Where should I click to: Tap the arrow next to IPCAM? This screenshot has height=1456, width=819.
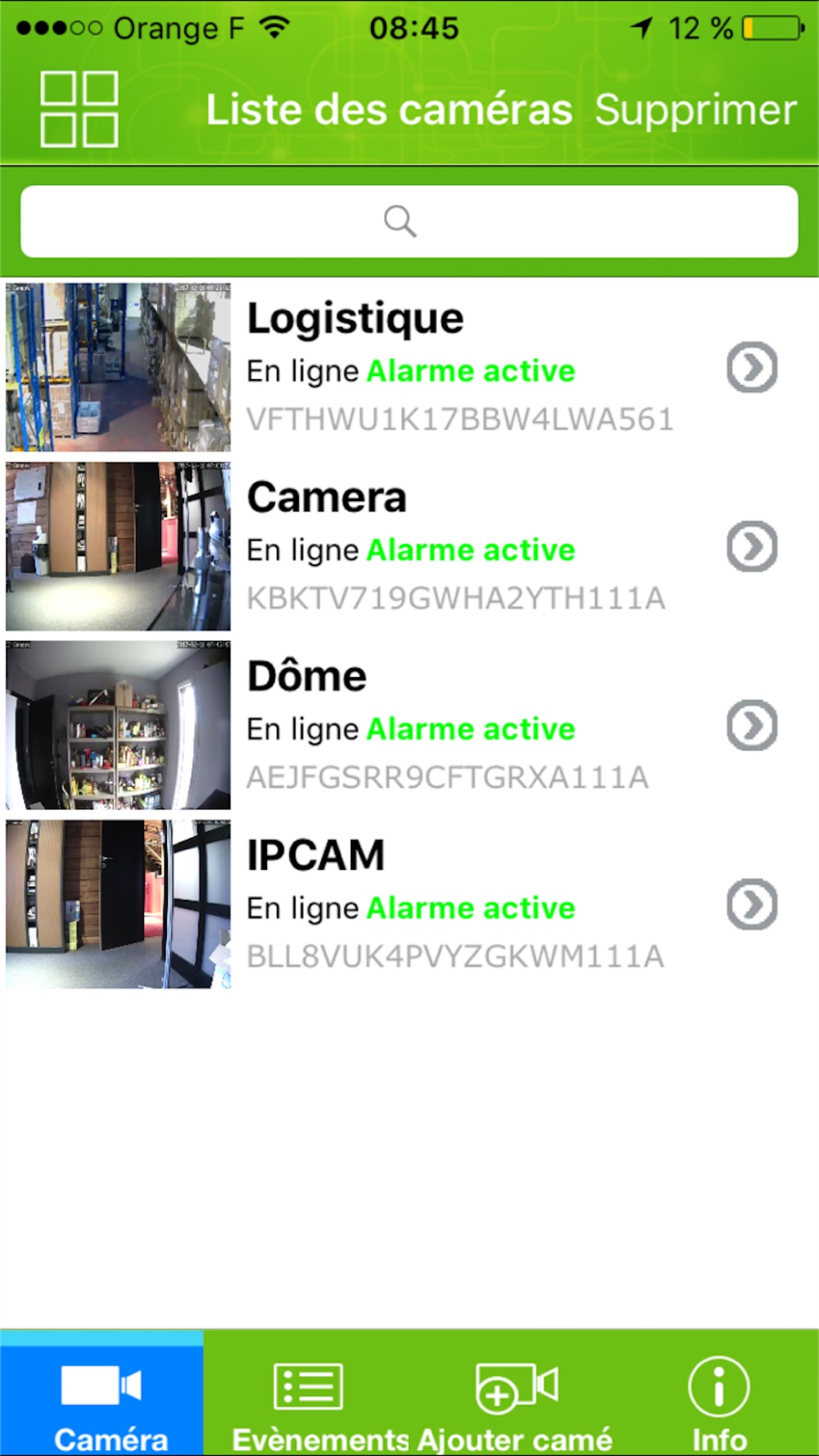tap(752, 904)
